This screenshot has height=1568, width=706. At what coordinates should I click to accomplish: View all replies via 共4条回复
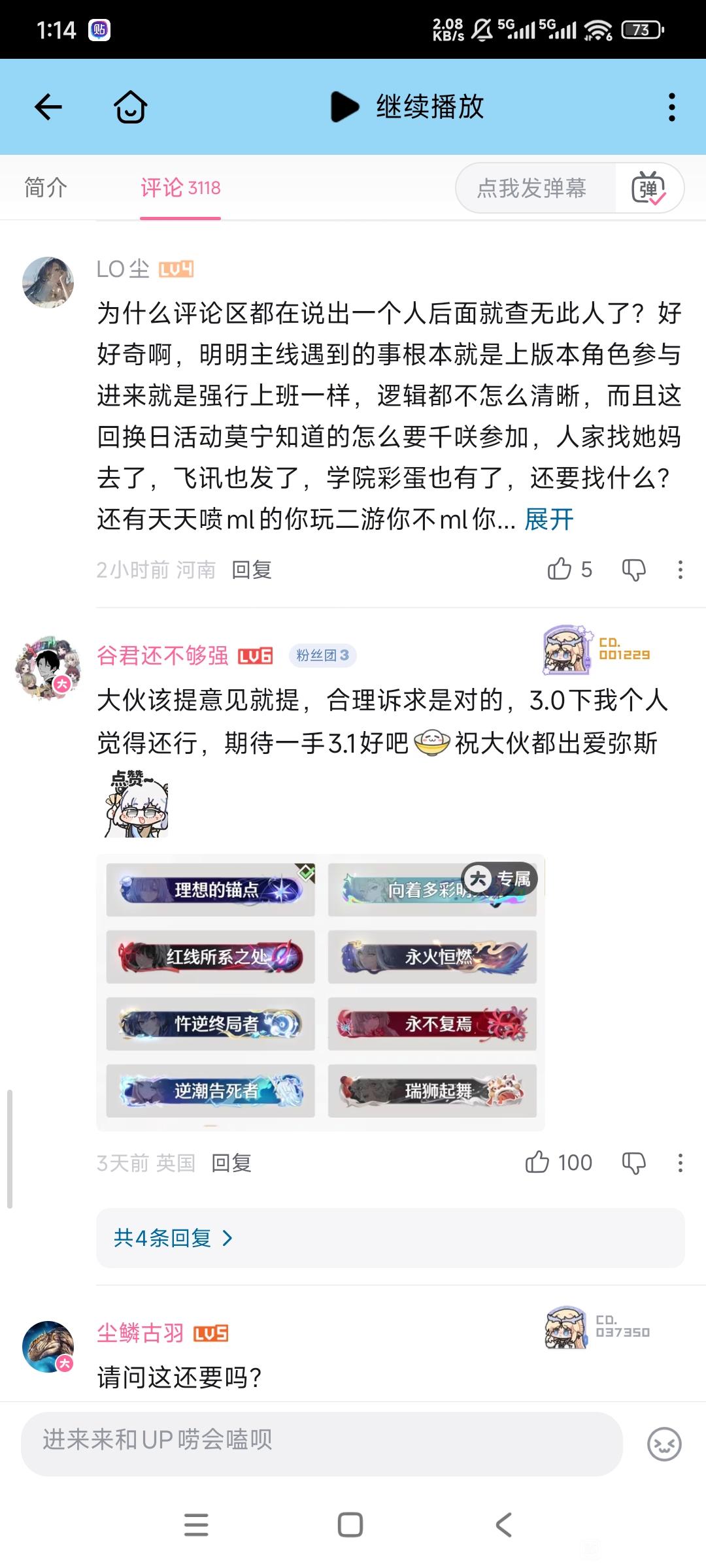[x=390, y=1238]
